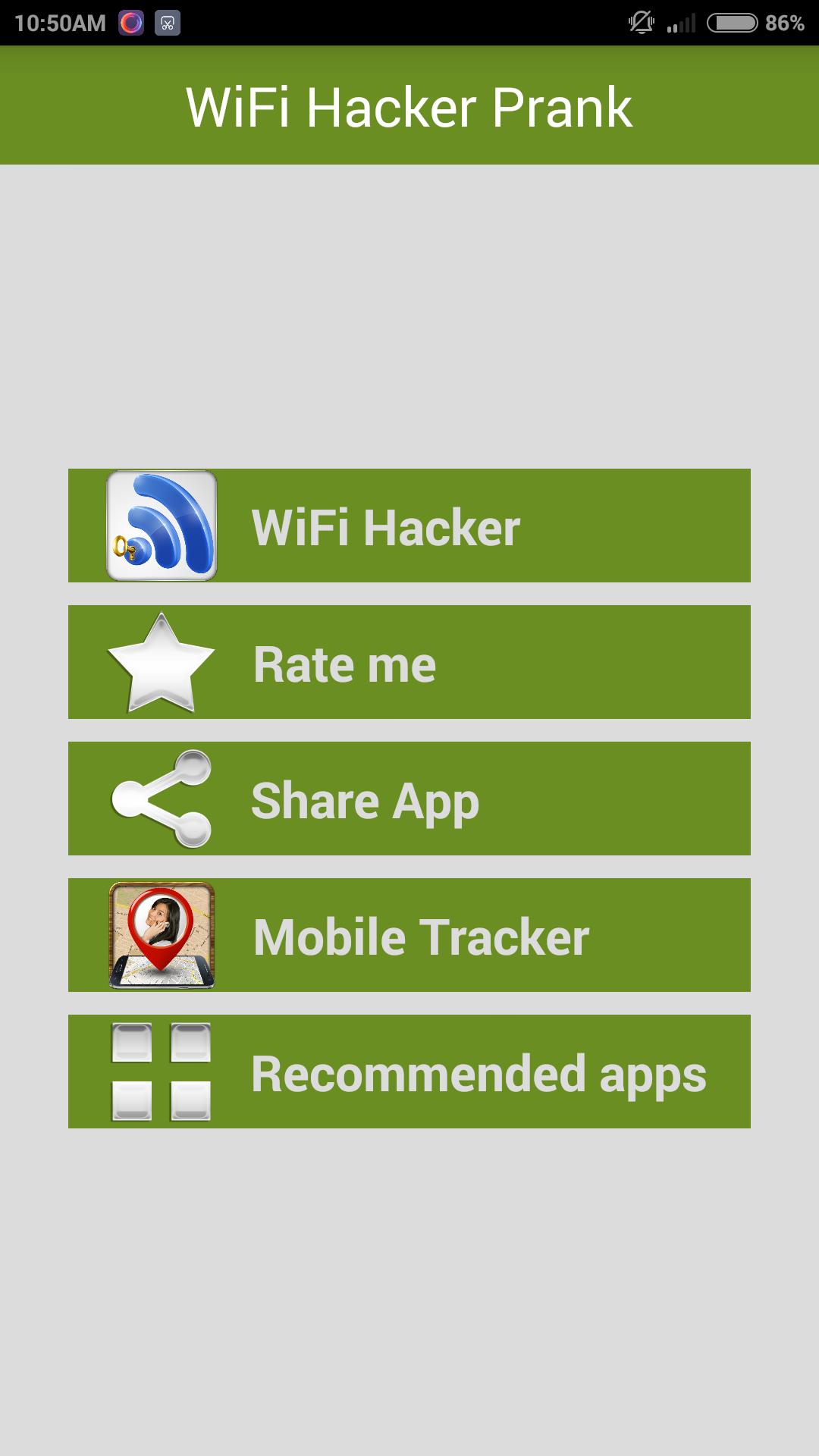
Task: Select the signal strength indicator
Action: (x=679, y=22)
